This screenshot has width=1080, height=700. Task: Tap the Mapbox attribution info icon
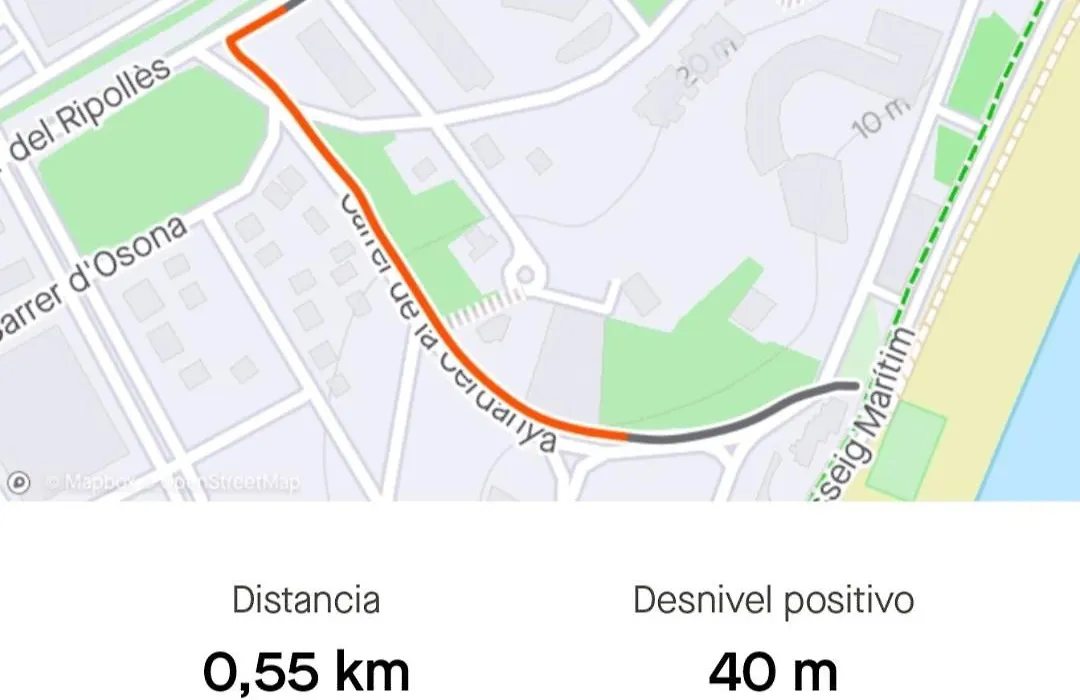pos(19,483)
